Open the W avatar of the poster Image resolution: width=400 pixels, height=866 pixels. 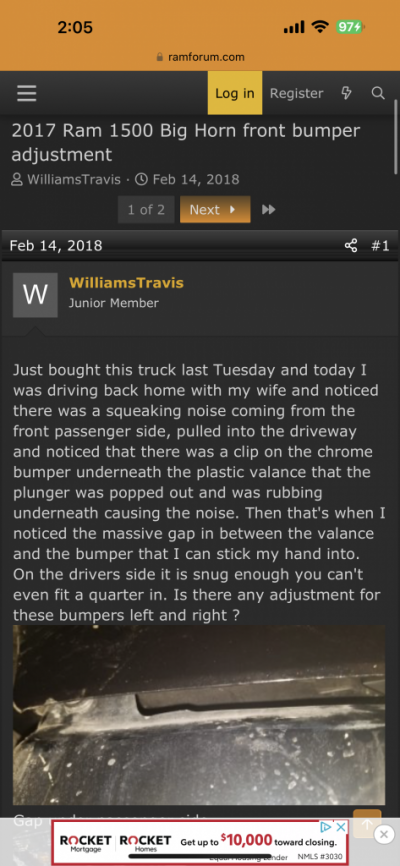click(x=35, y=295)
